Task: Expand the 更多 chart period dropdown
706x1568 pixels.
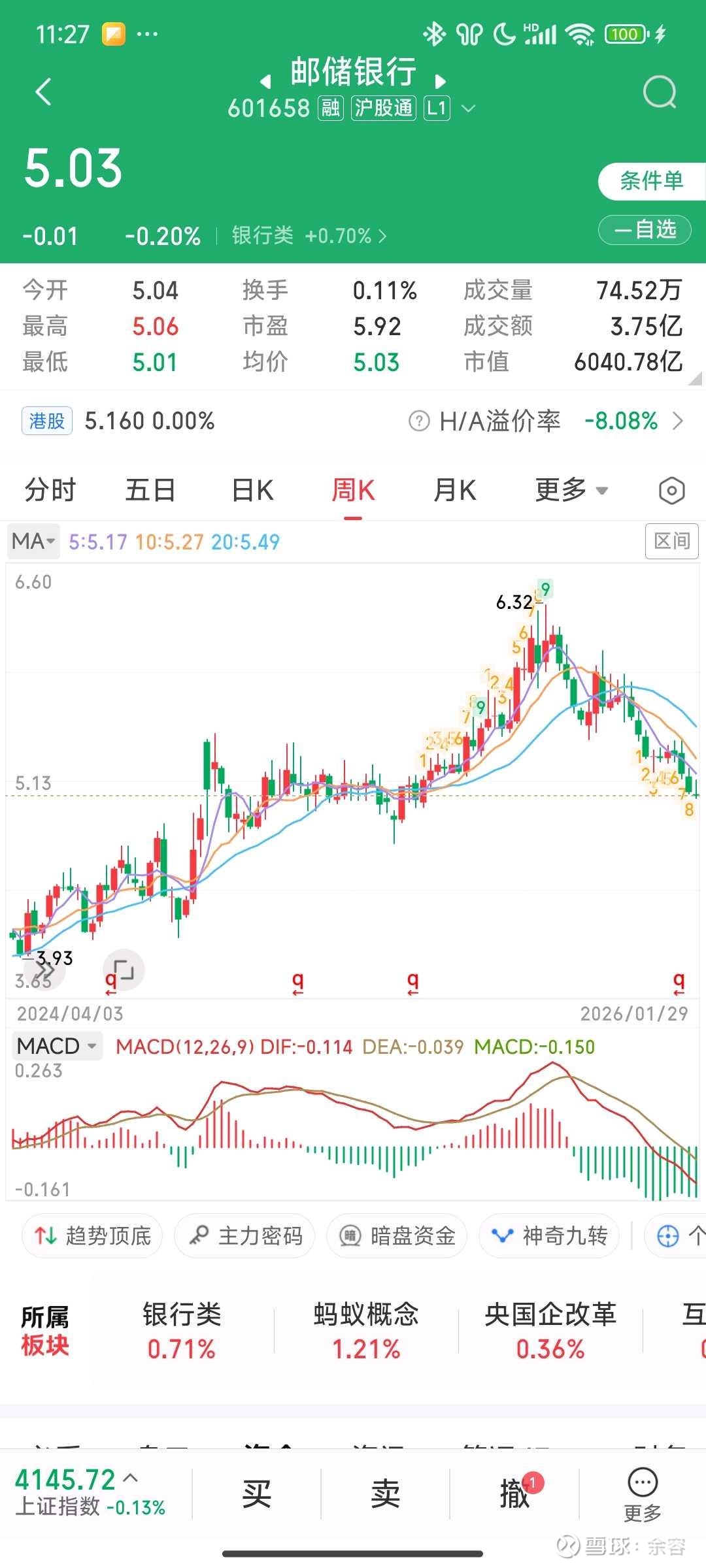Action: click(x=571, y=490)
